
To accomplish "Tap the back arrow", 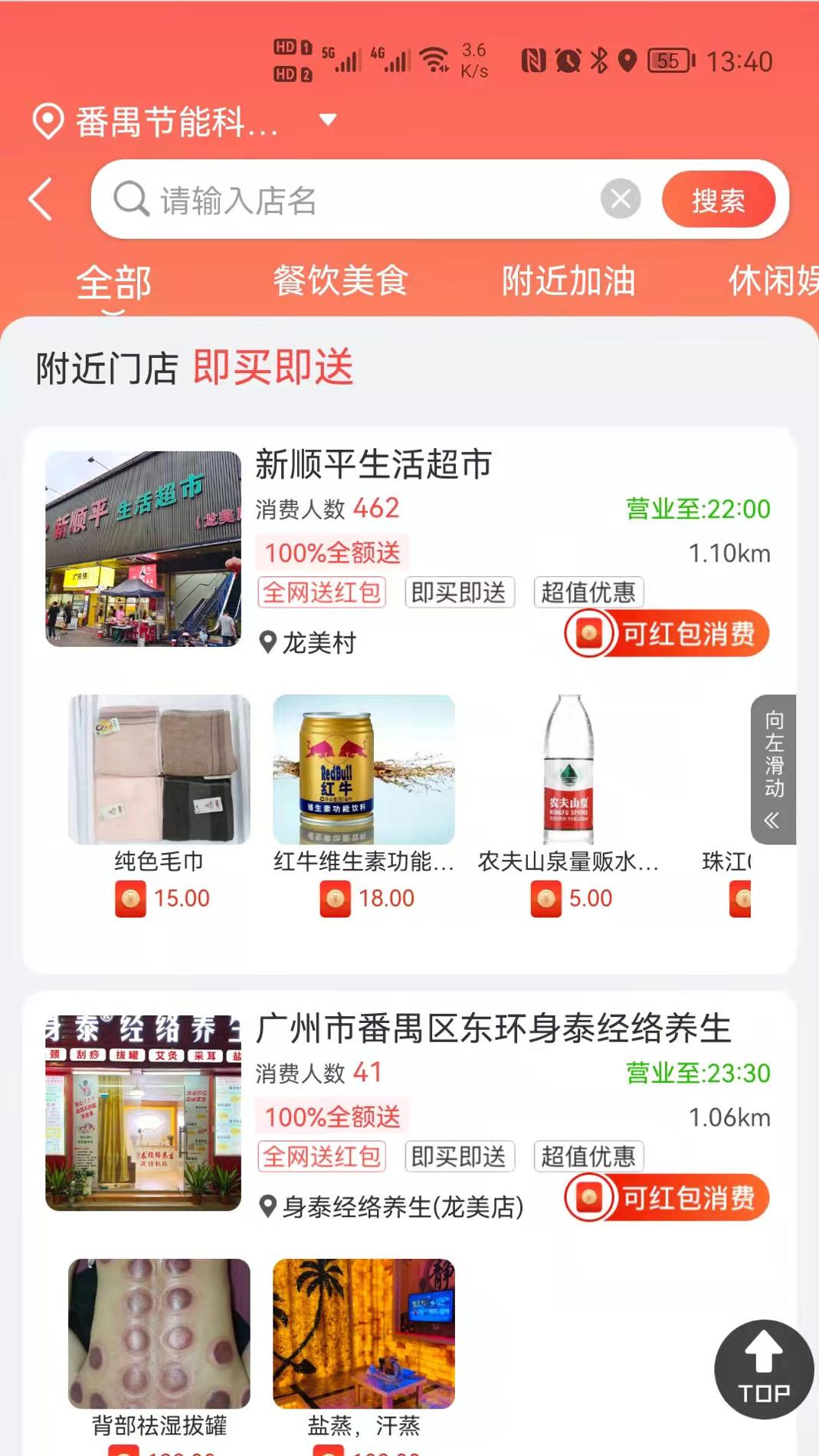I will [x=40, y=198].
